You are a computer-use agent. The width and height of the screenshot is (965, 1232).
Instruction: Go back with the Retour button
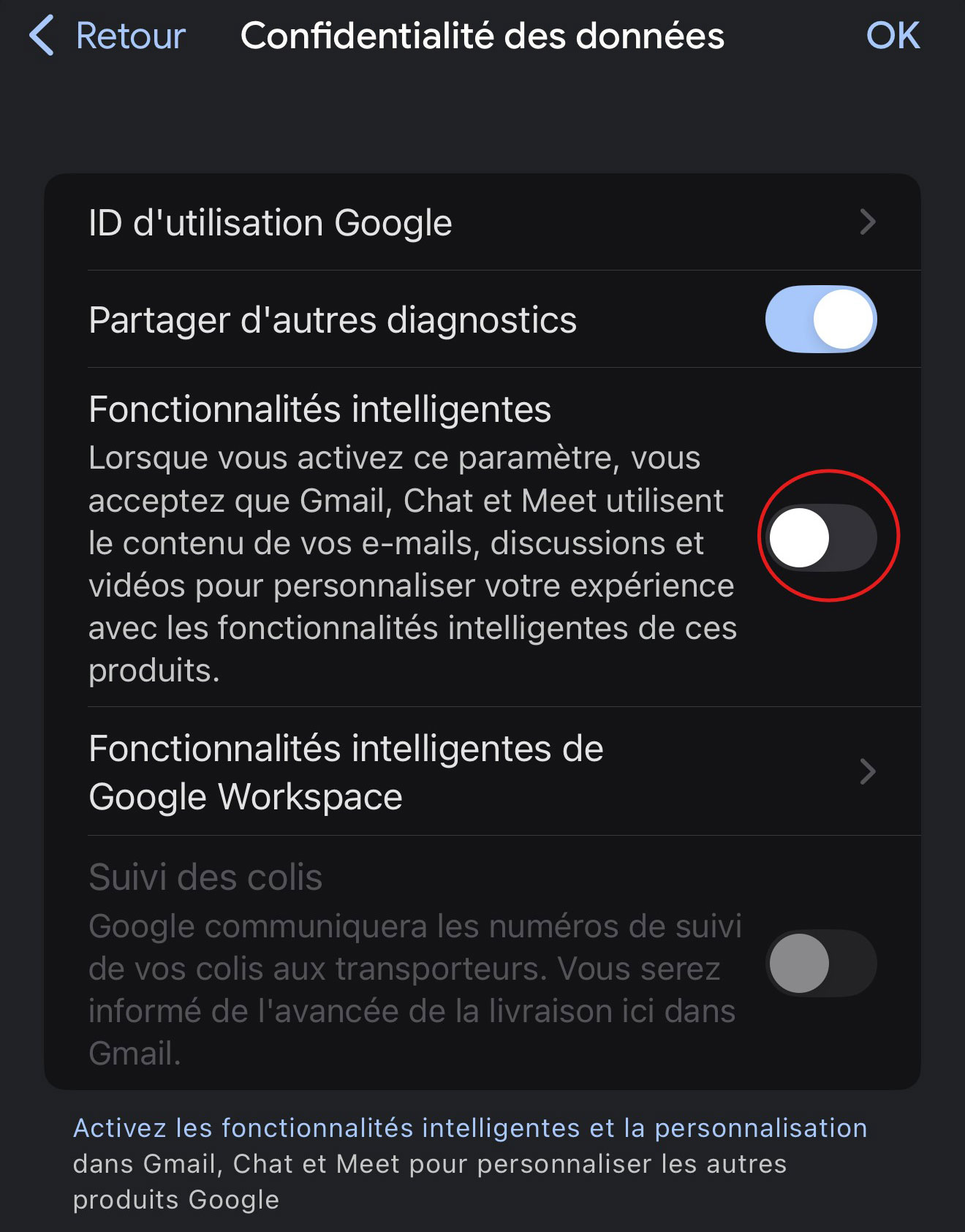(108, 36)
